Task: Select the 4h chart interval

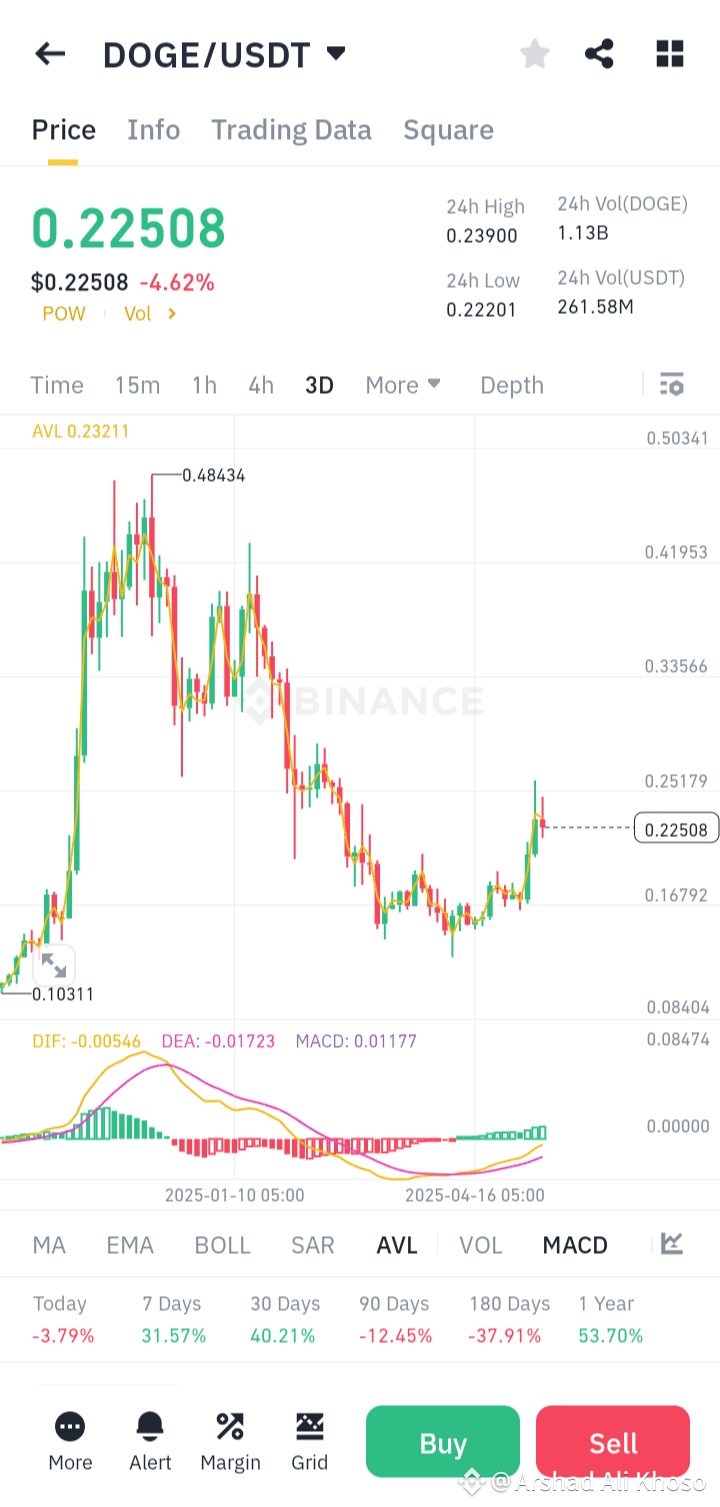Action: 261,385
